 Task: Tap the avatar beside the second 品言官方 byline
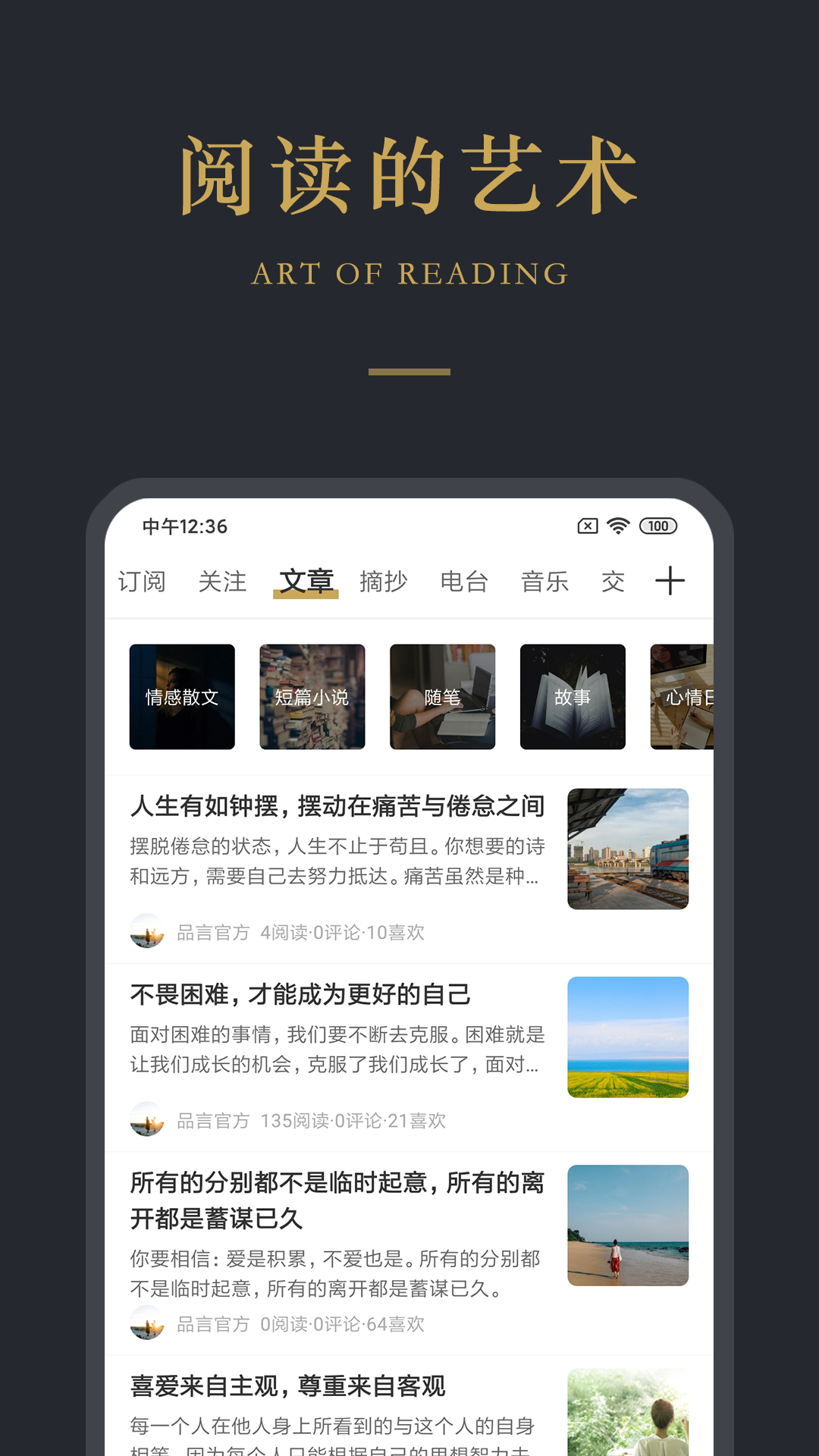[x=148, y=1122]
